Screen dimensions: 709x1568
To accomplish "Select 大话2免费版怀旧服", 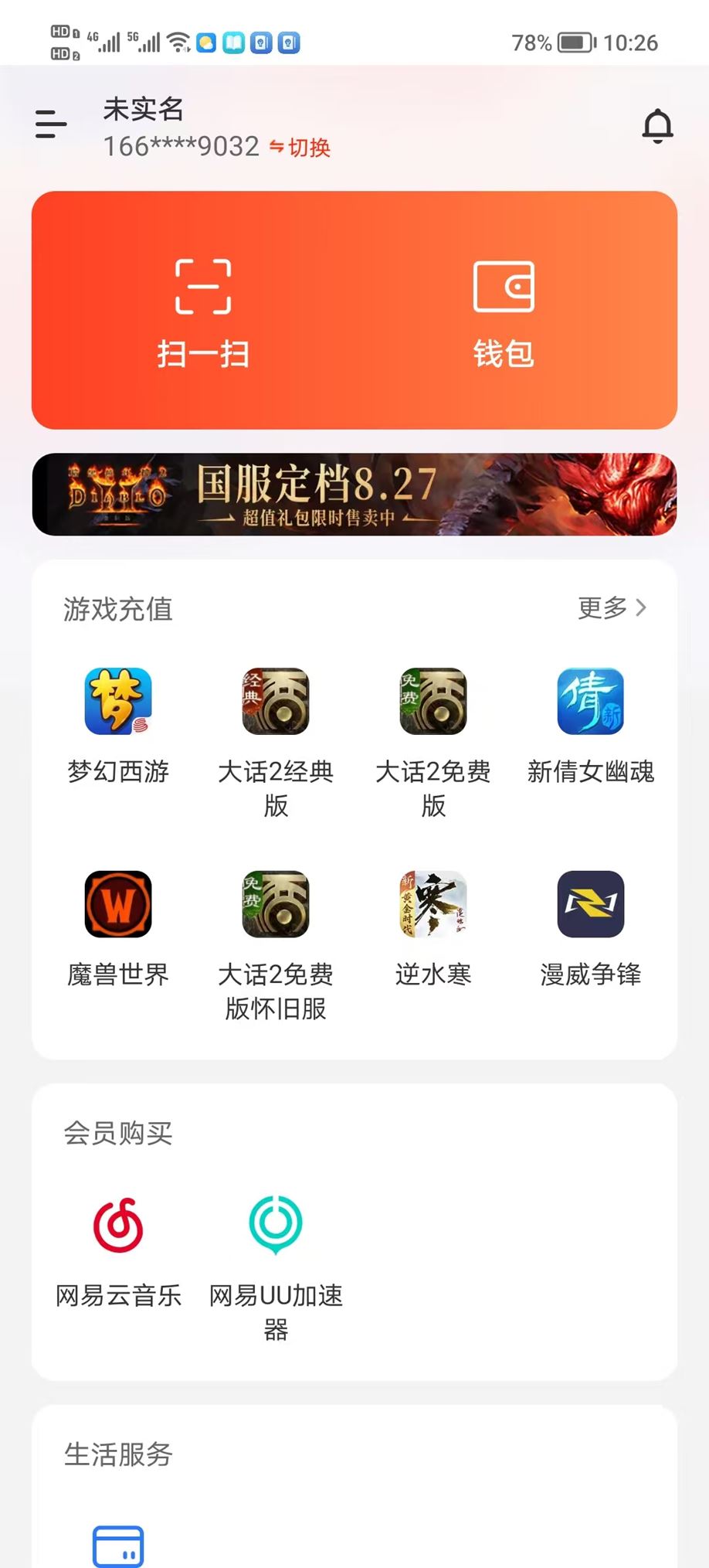I will pyautogui.click(x=276, y=946).
